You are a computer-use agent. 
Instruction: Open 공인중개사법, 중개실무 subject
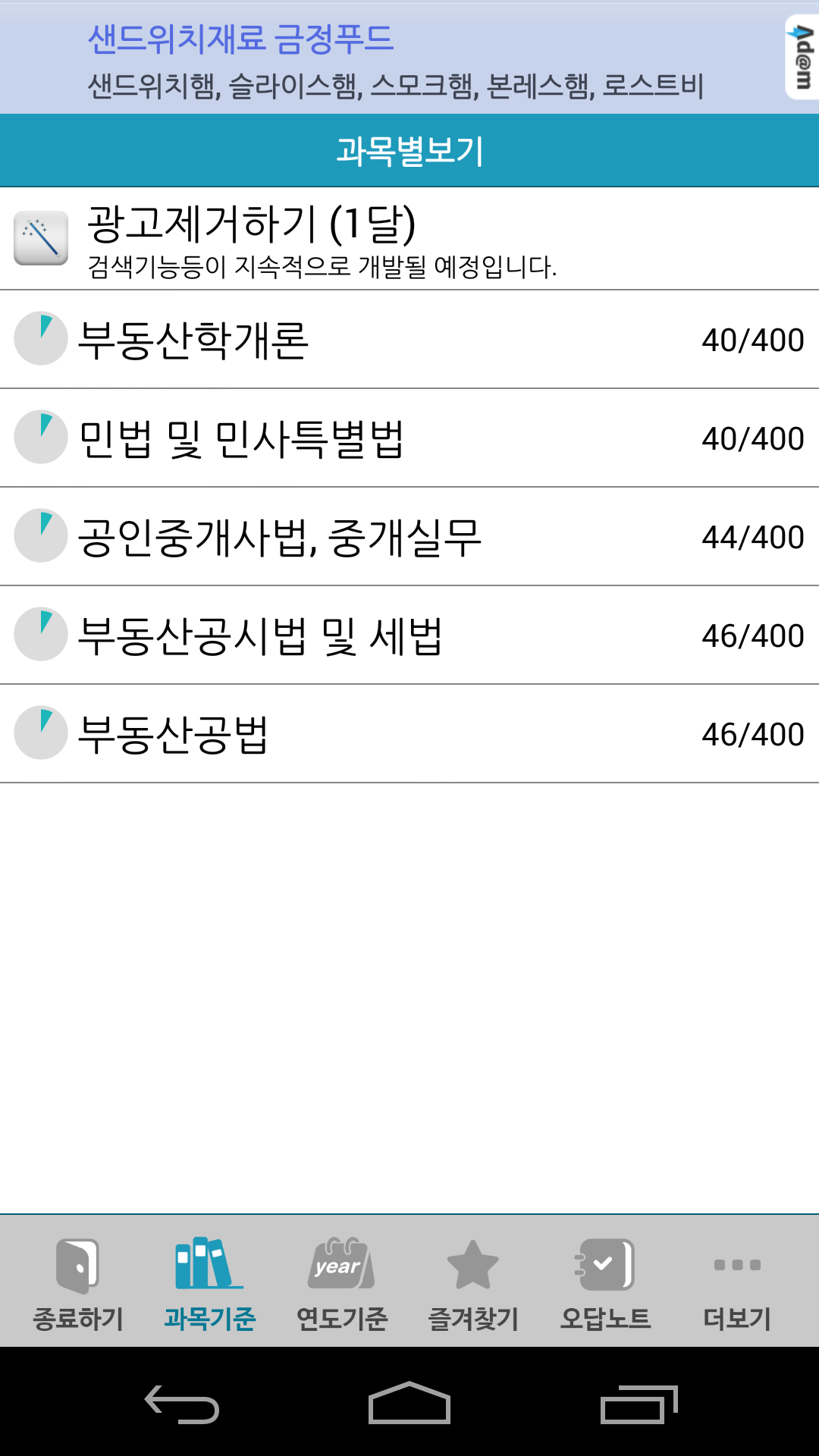coord(409,537)
